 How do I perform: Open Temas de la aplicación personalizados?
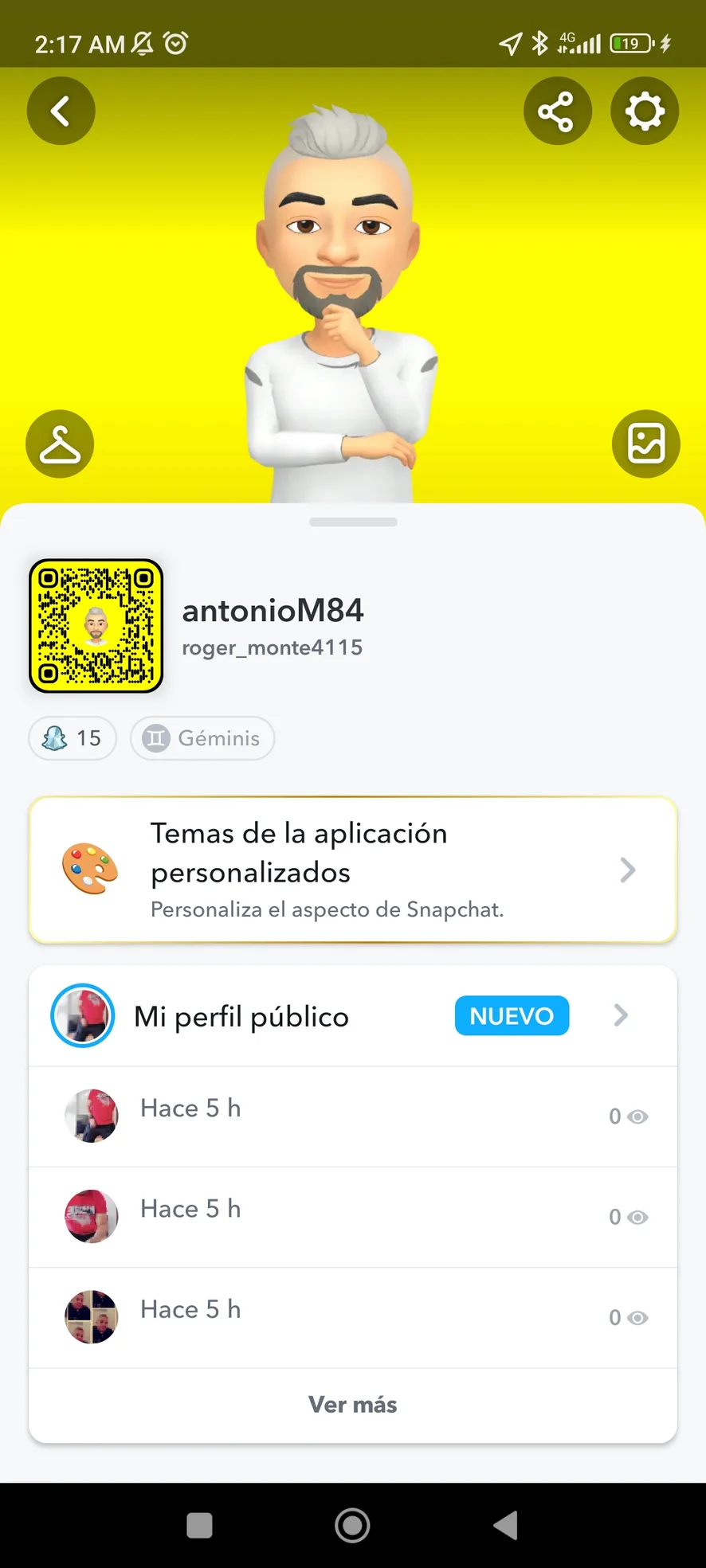(x=352, y=870)
